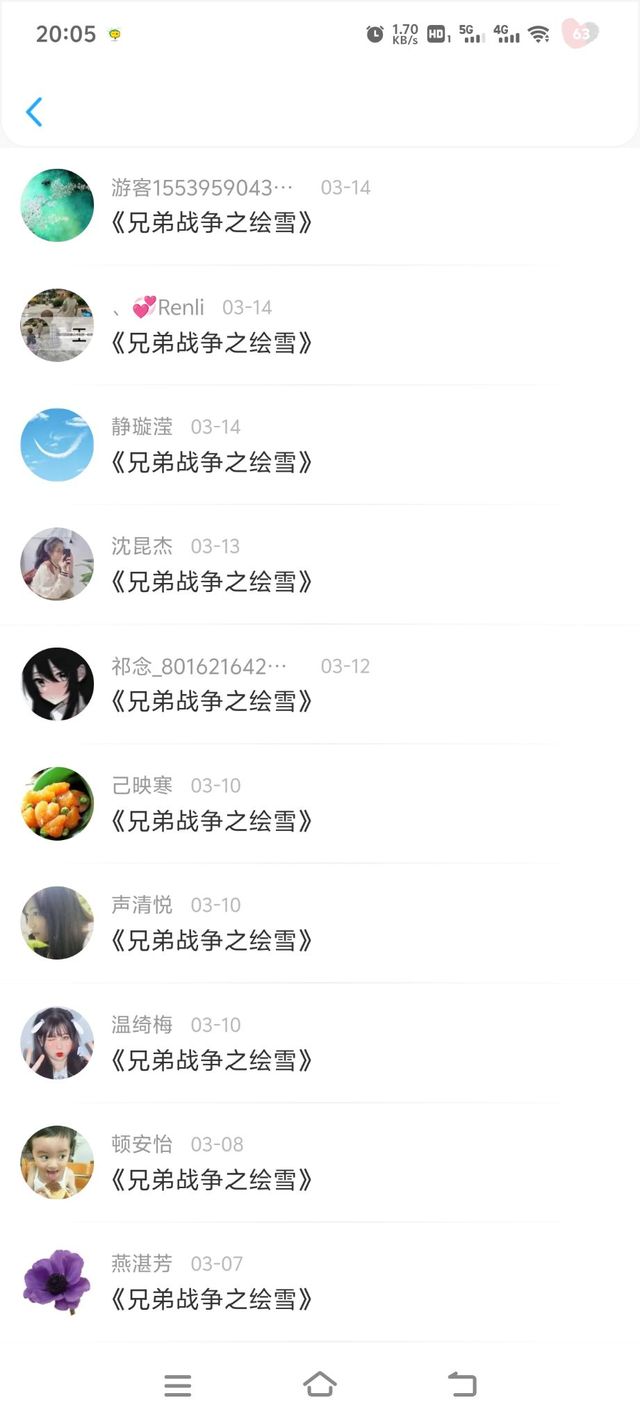Go to the system home screen
Viewport: 640px width, 1423px height.
(x=320, y=1385)
